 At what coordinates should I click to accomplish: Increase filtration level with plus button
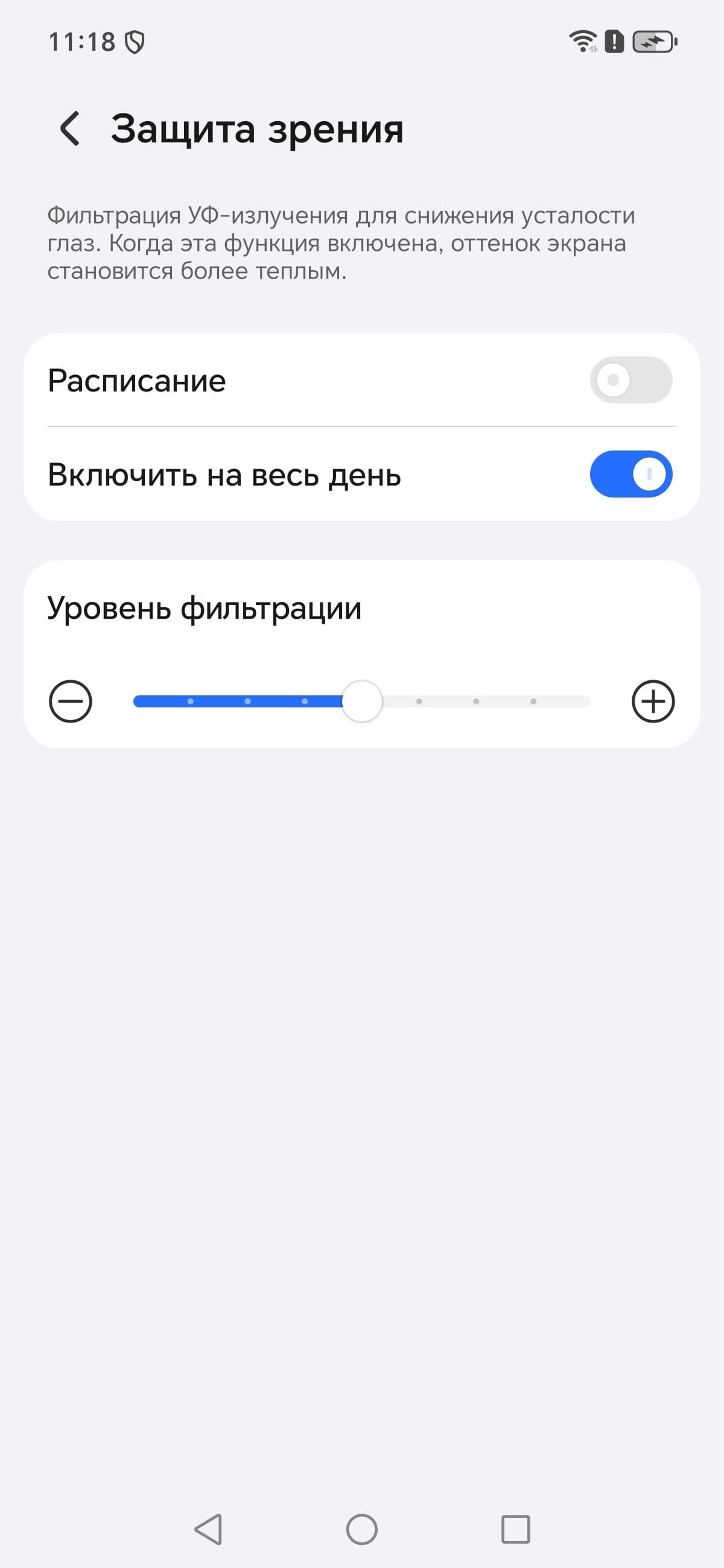click(x=653, y=701)
